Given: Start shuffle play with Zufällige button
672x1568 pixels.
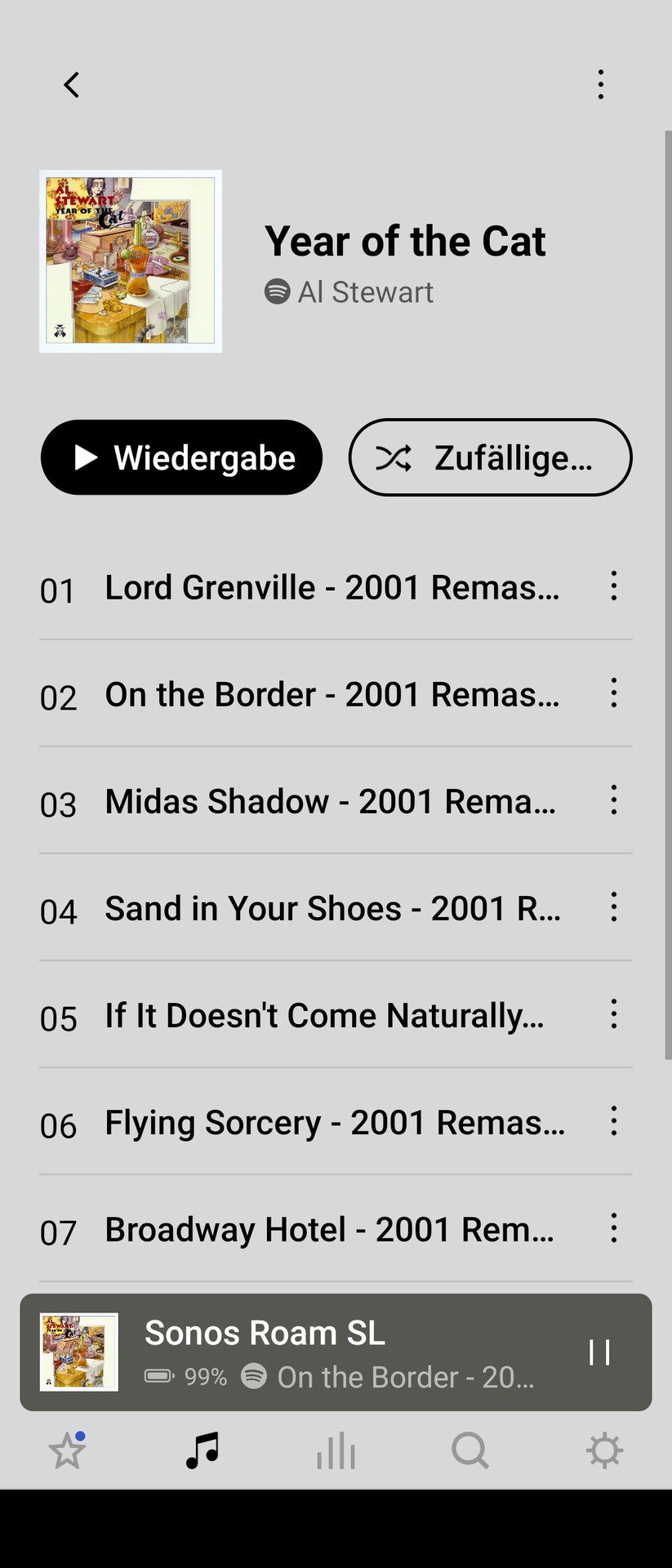Looking at the screenshot, I should pyautogui.click(x=490, y=457).
